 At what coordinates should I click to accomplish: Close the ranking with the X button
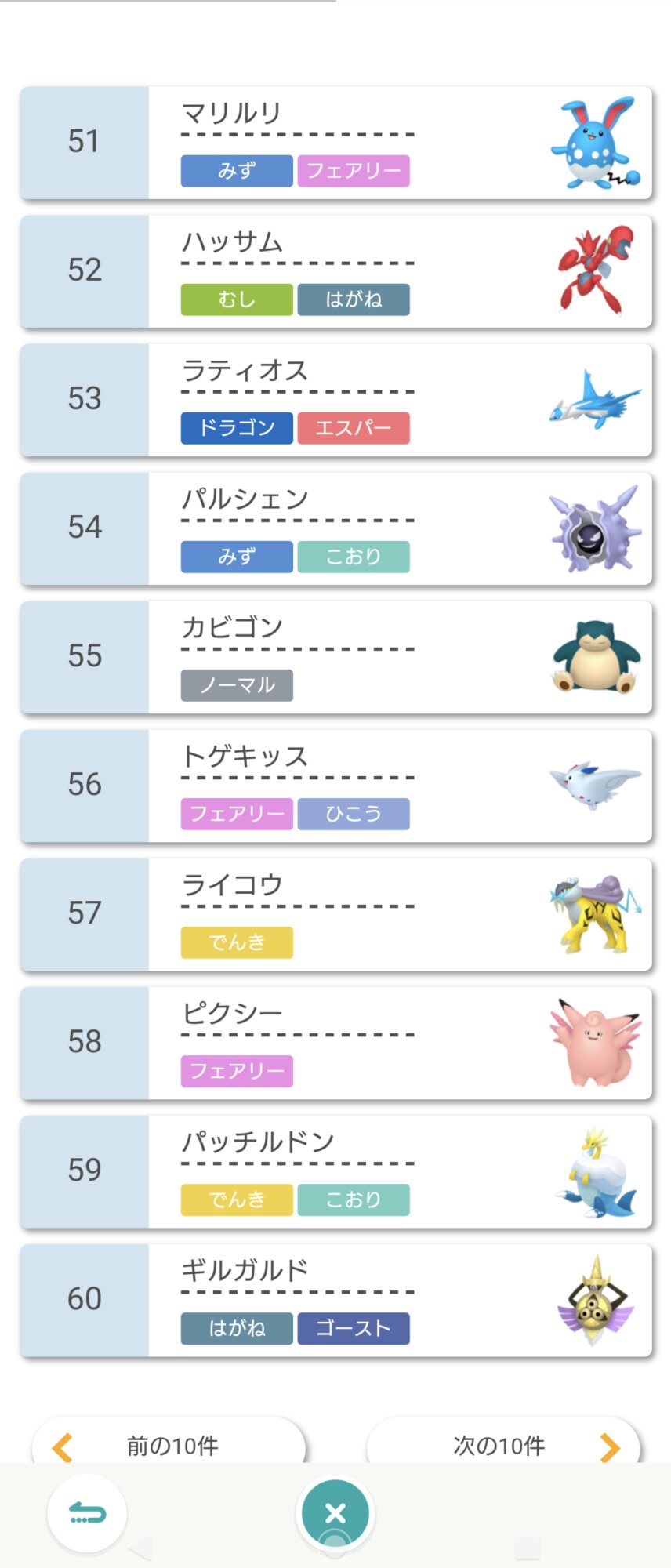tap(335, 1512)
